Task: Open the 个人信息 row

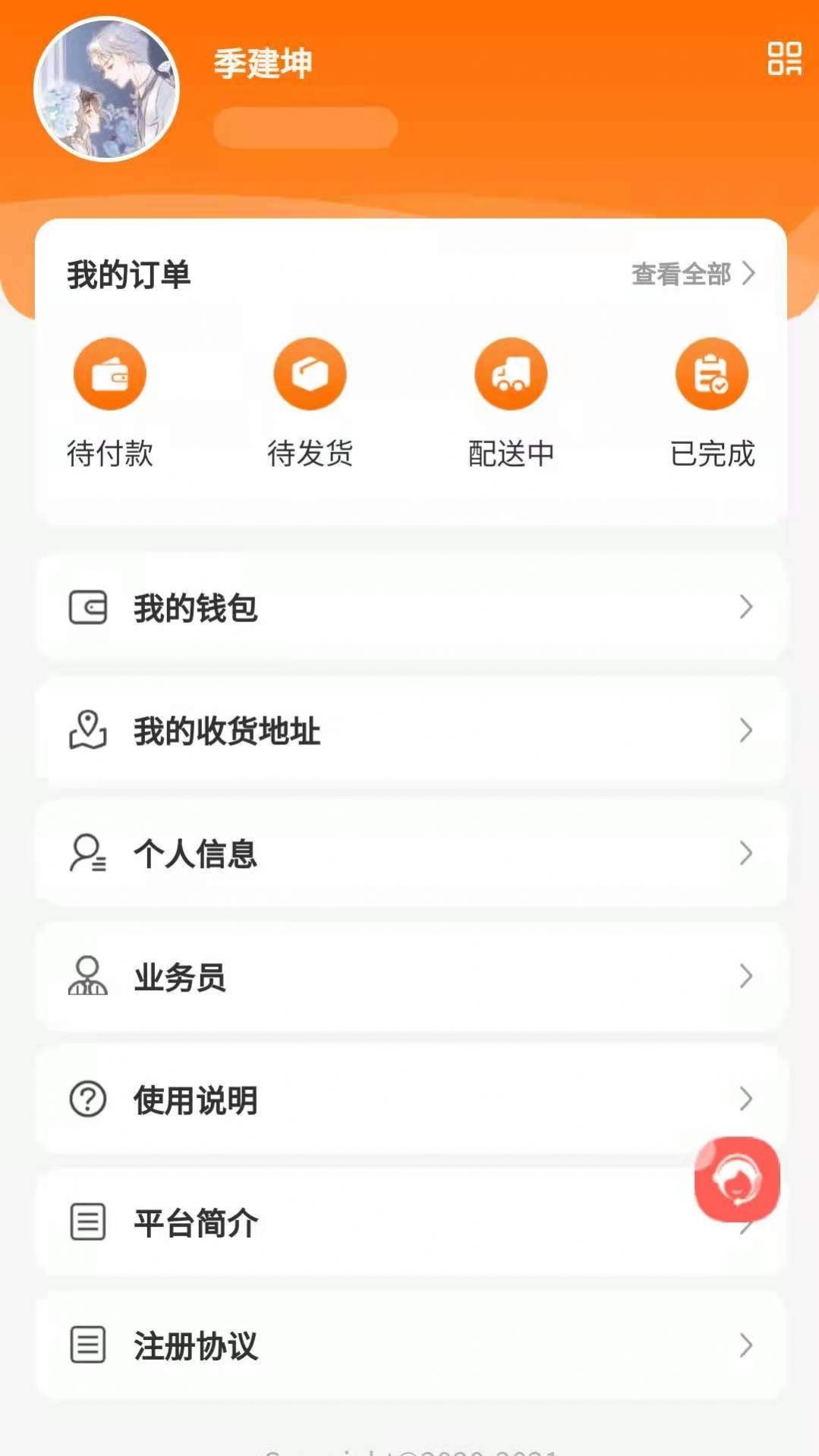Action: point(410,854)
